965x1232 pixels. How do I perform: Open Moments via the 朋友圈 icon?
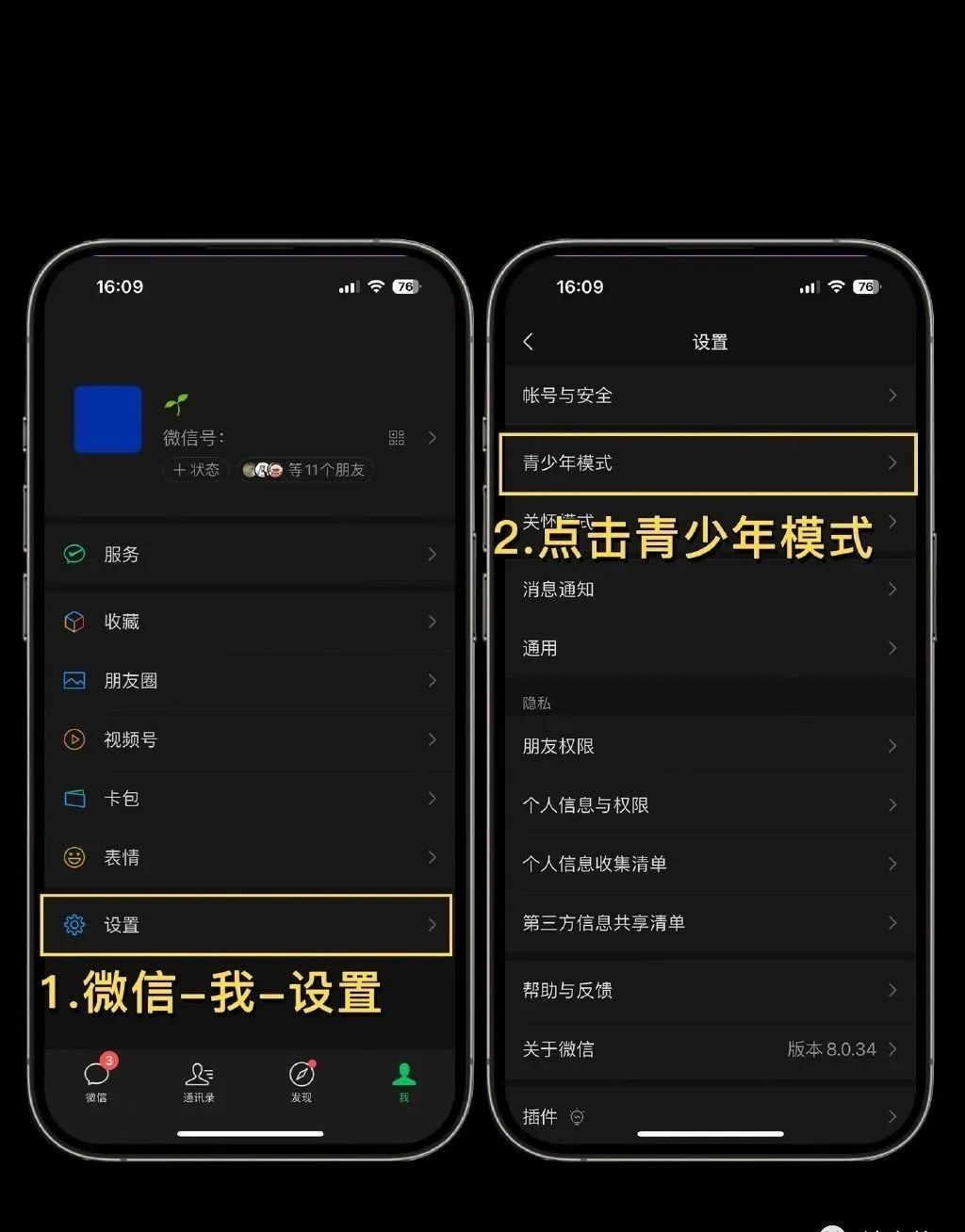[x=75, y=680]
